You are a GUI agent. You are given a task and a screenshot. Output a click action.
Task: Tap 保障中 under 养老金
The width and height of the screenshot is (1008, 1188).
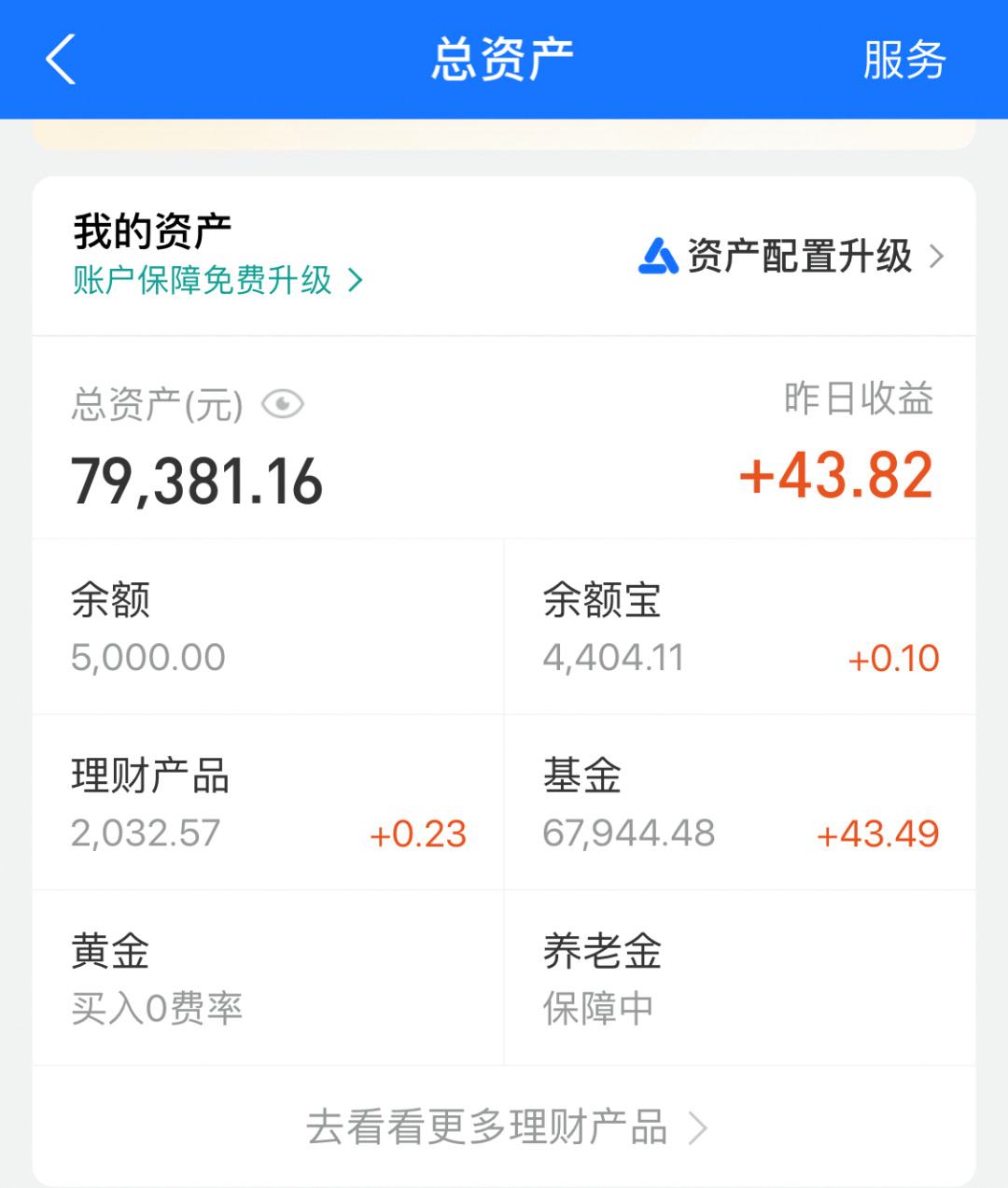597,1009
